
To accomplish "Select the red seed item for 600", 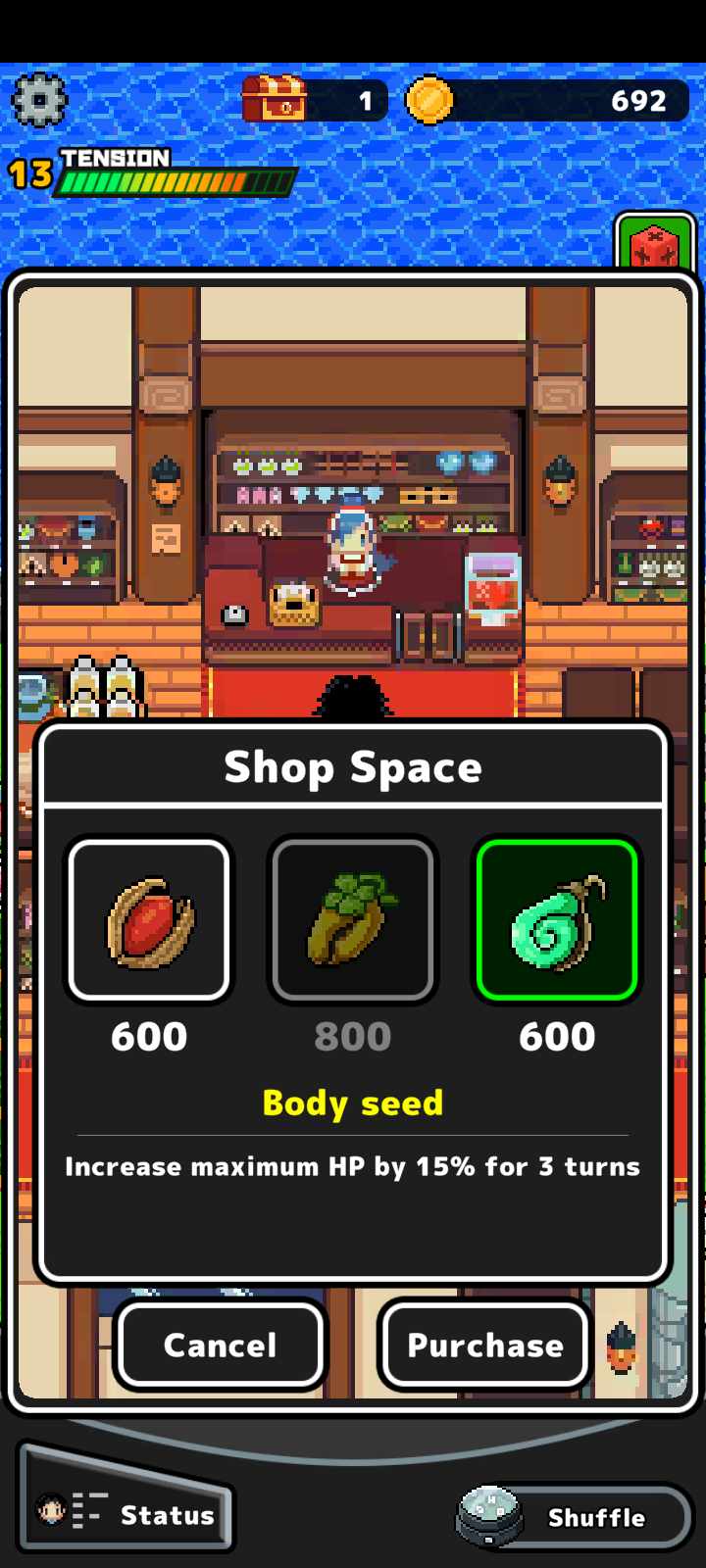I will (149, 919).
